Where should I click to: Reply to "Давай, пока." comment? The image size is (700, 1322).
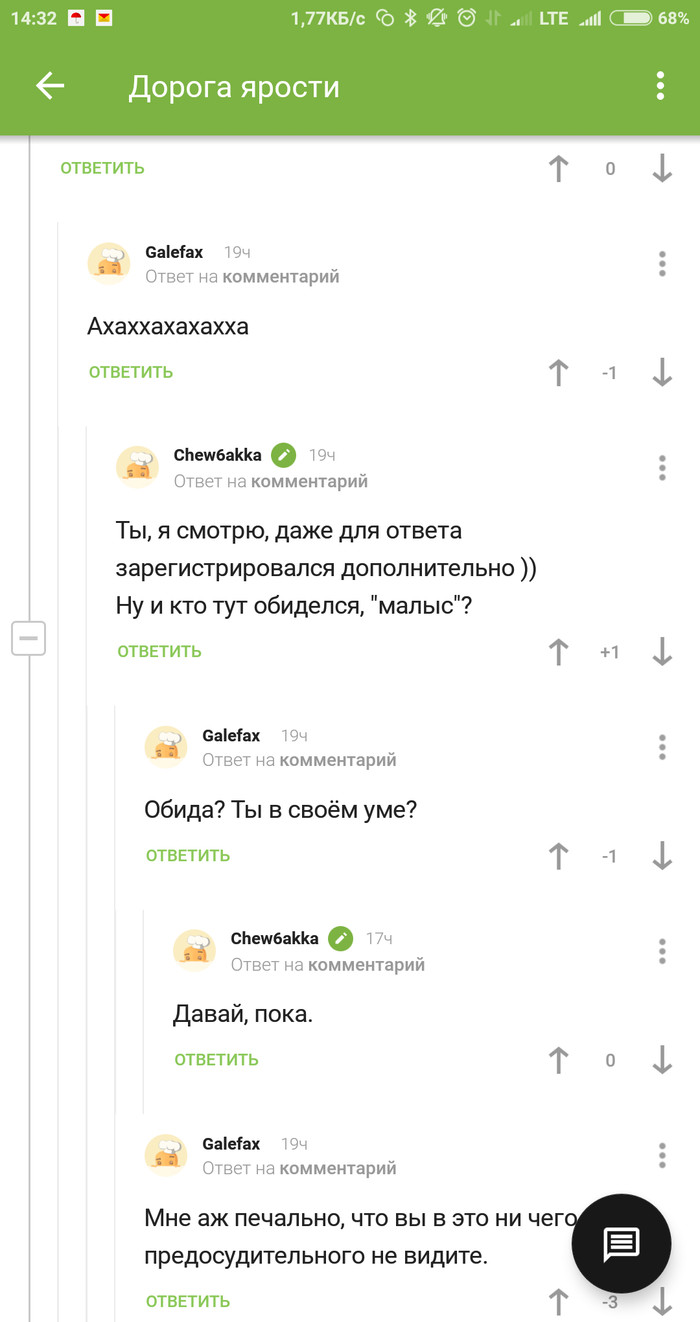tap(216, 1059)
